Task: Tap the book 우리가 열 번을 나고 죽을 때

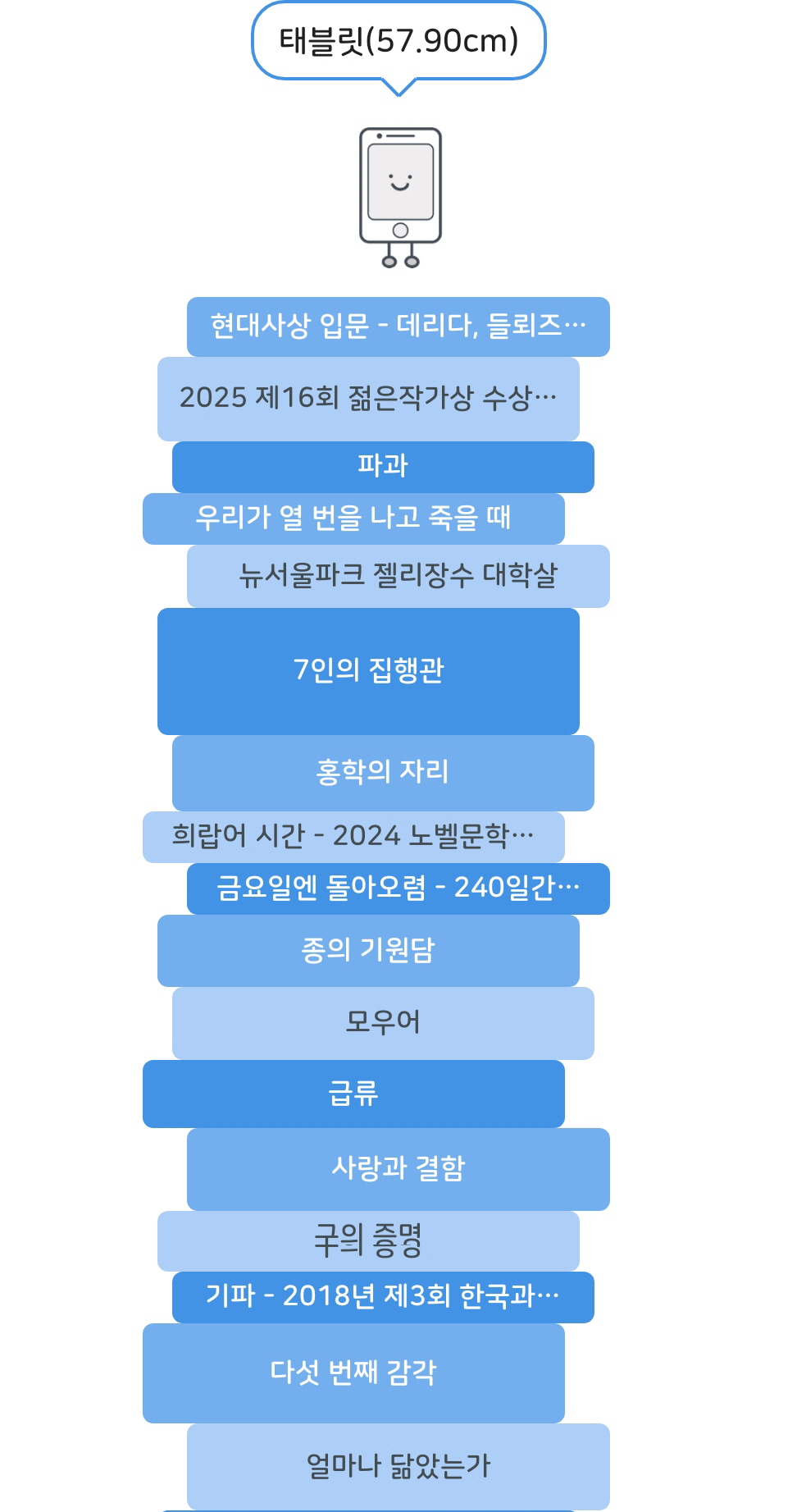Action: coord(353,518)
